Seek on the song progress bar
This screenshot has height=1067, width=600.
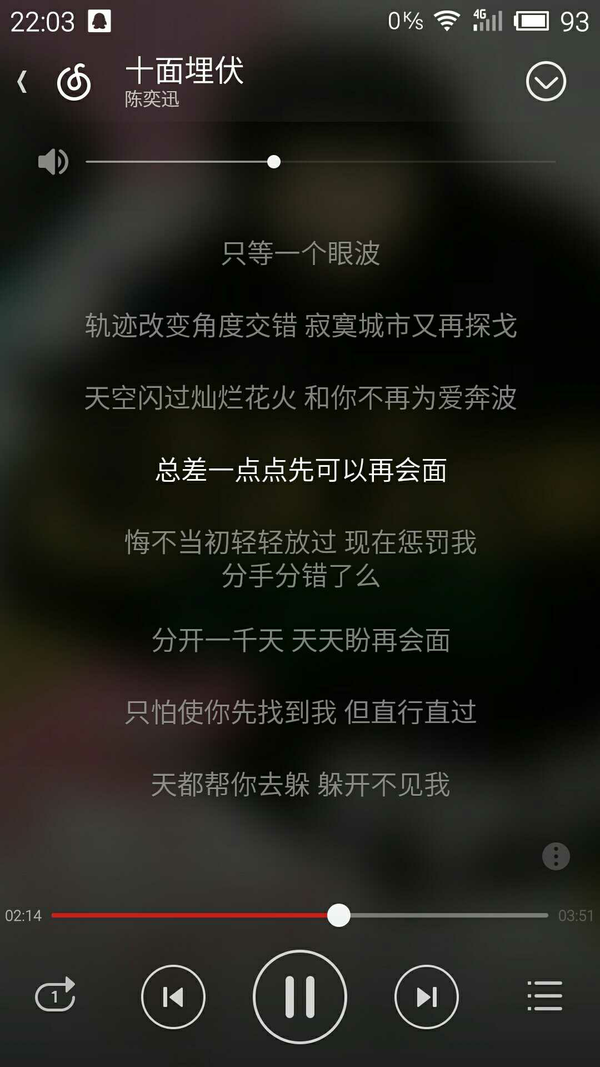(339, 915)
